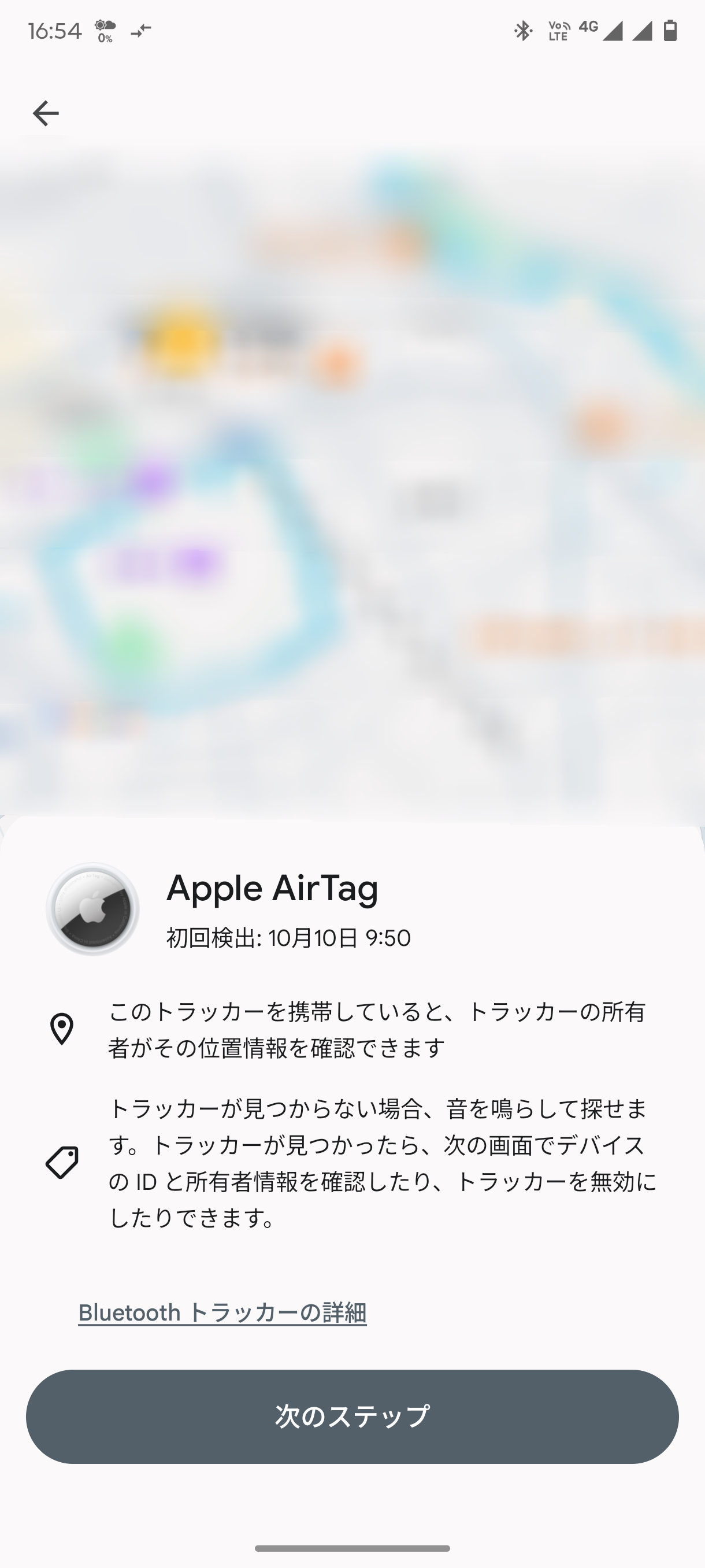Go back using the top arrow

tap(46, 113)
